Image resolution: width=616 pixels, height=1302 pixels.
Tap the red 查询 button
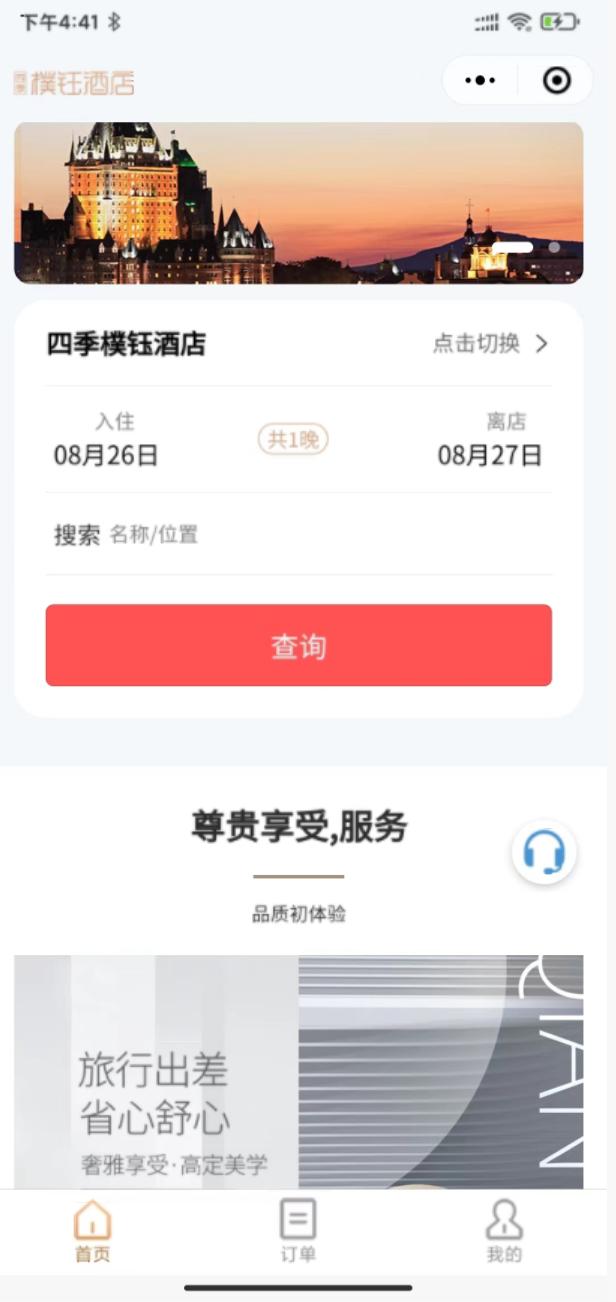coord(298,646)
